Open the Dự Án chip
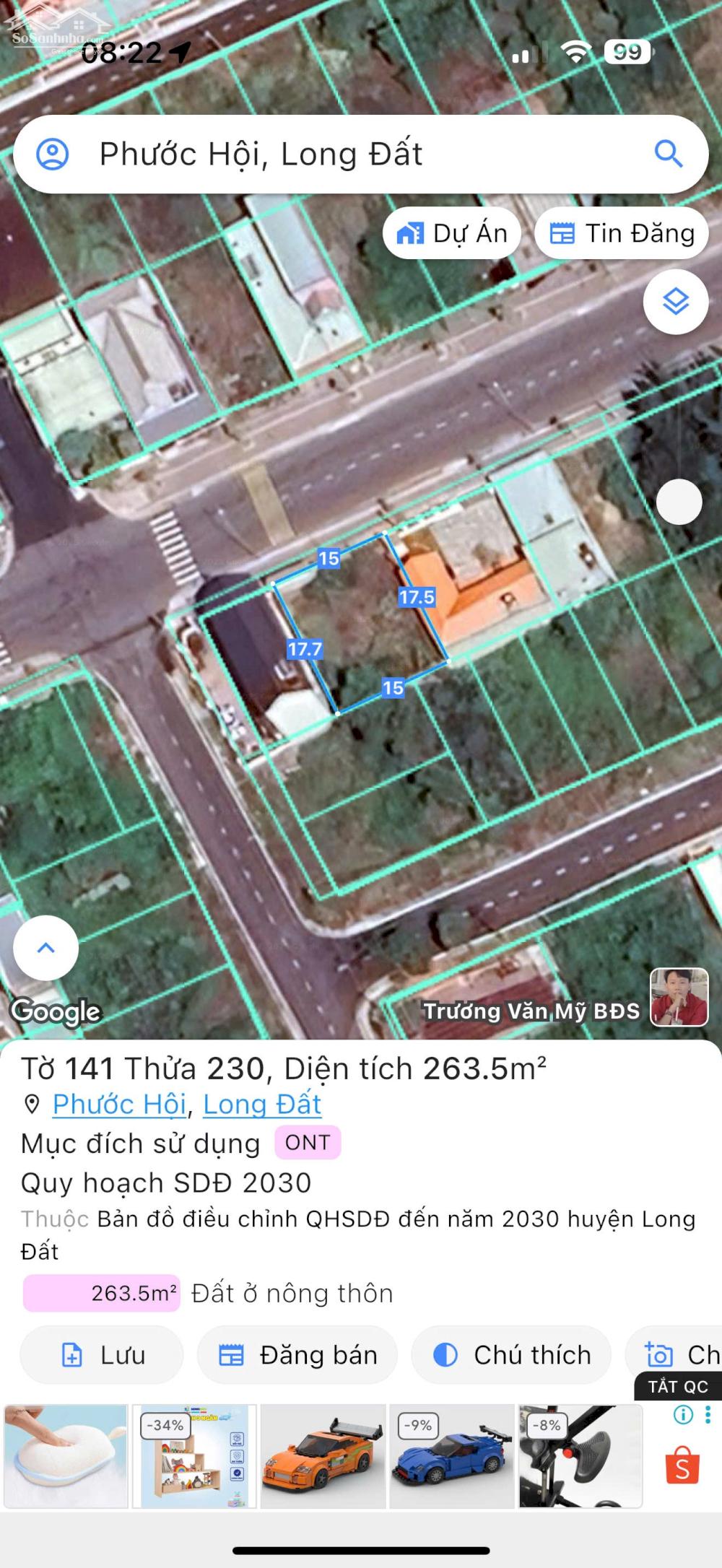This screenshot has width=722, height=1568. 452,233
